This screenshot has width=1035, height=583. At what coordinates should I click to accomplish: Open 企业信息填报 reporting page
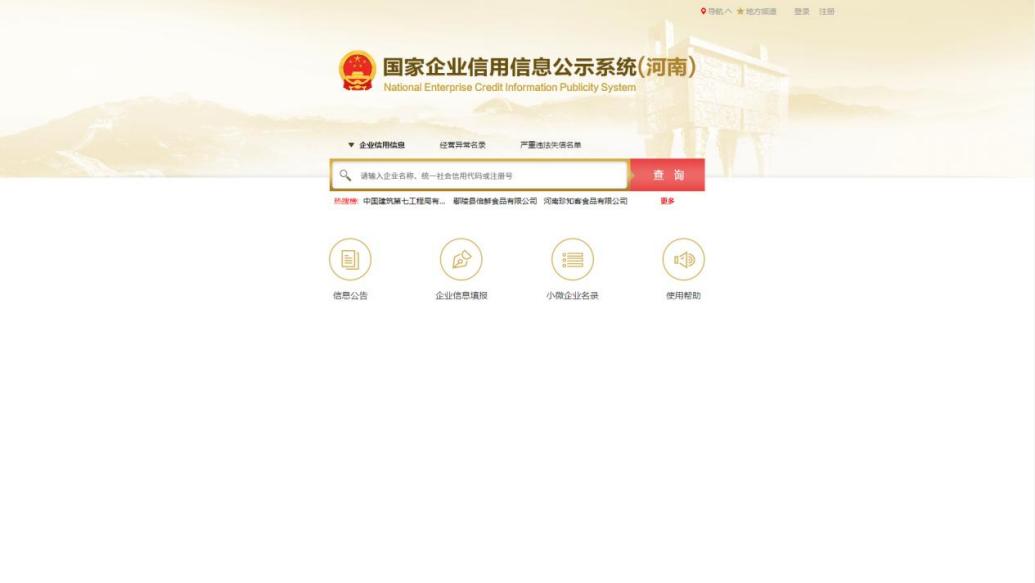pyautogui.click(x=461, y=260)
